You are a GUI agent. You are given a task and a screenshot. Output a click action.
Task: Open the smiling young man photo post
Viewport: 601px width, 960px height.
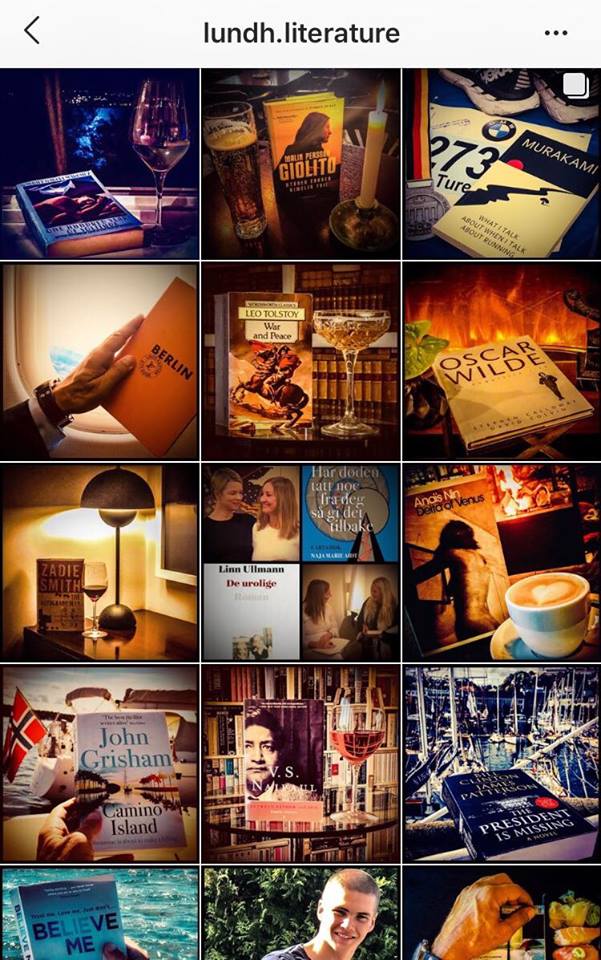pyautogui.click(x=300, y=914)
